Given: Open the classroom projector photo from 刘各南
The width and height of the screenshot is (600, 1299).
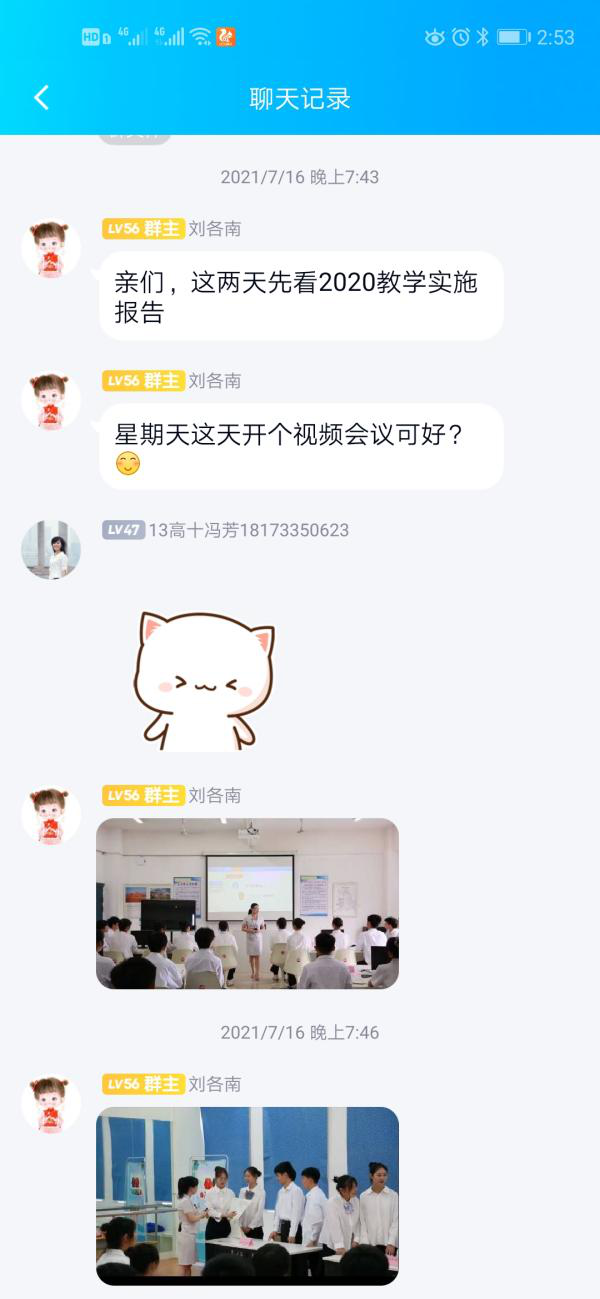Looking at the screenshot, I should 247,903.
